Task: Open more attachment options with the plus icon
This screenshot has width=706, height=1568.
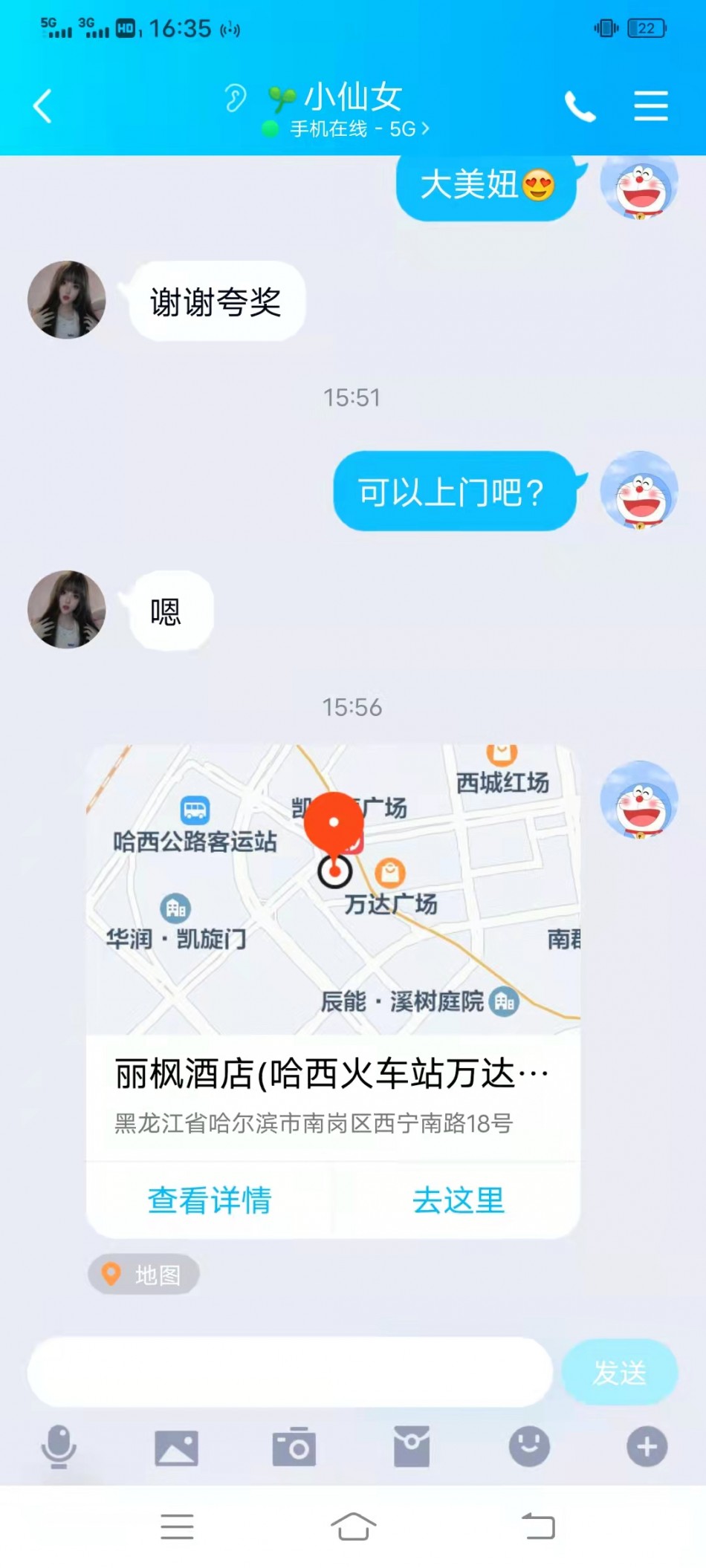Action: [647, 1446]
